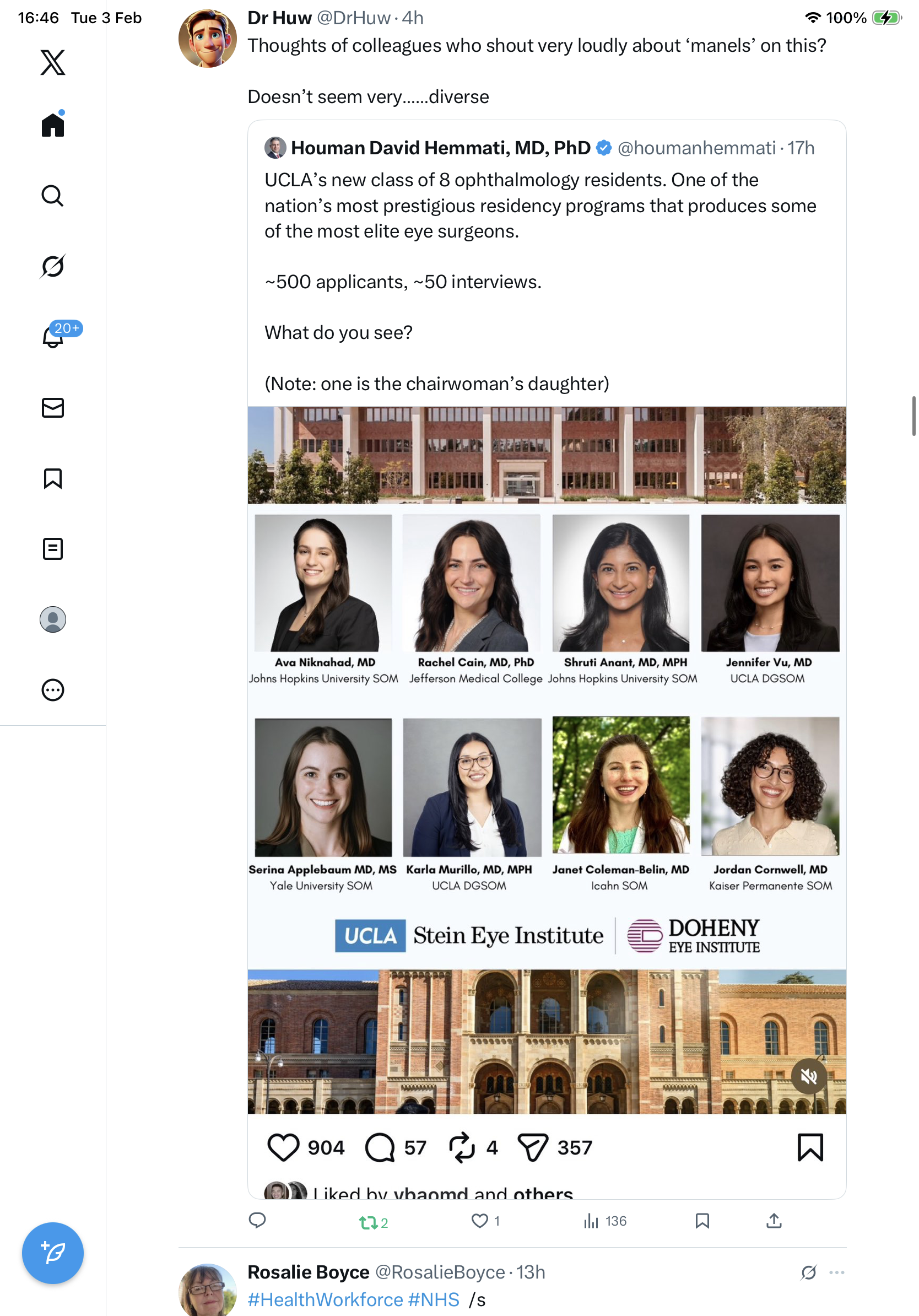Share Dr Huw's post
919x1316 pixels.
[x=774, y=1220]
